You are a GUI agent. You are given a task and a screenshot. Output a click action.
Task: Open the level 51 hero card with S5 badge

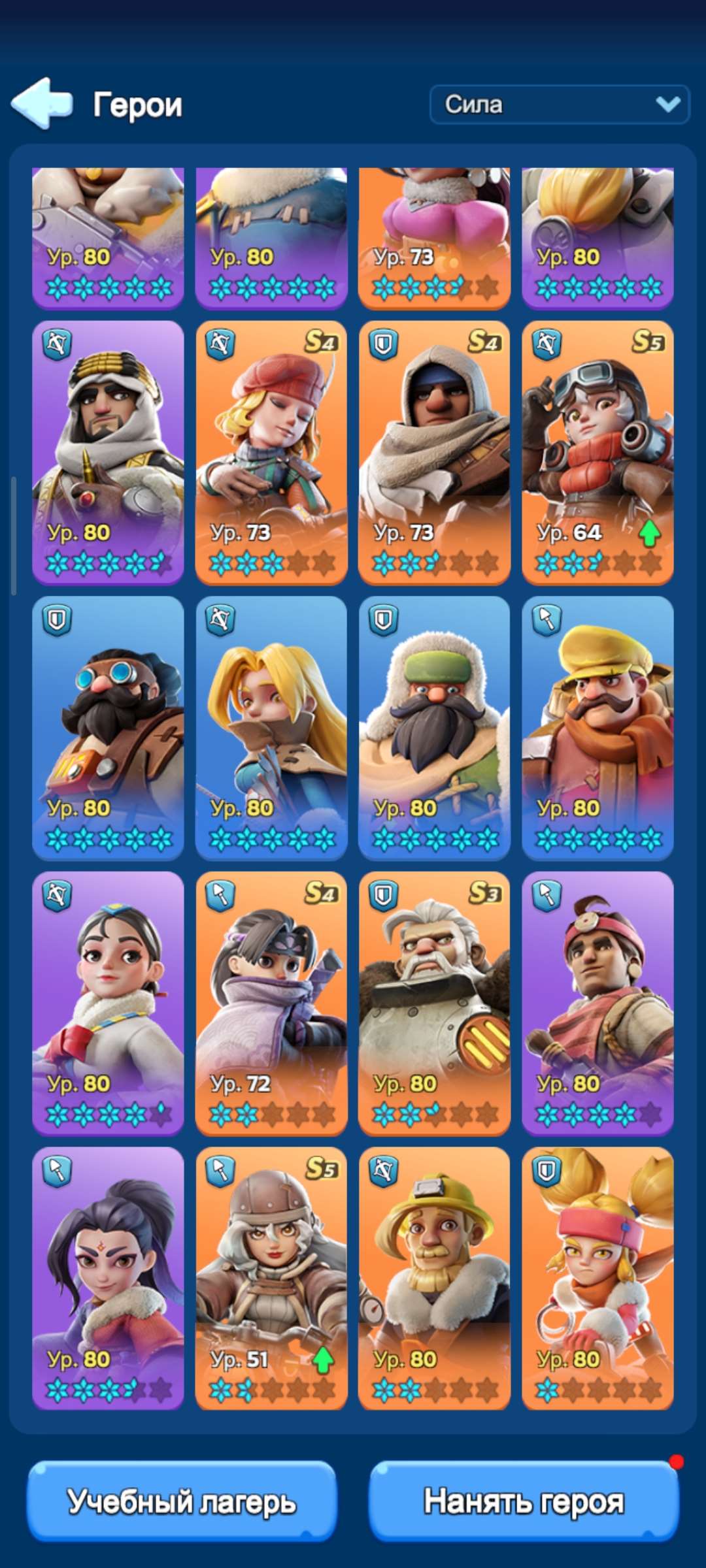(271, 1279)
